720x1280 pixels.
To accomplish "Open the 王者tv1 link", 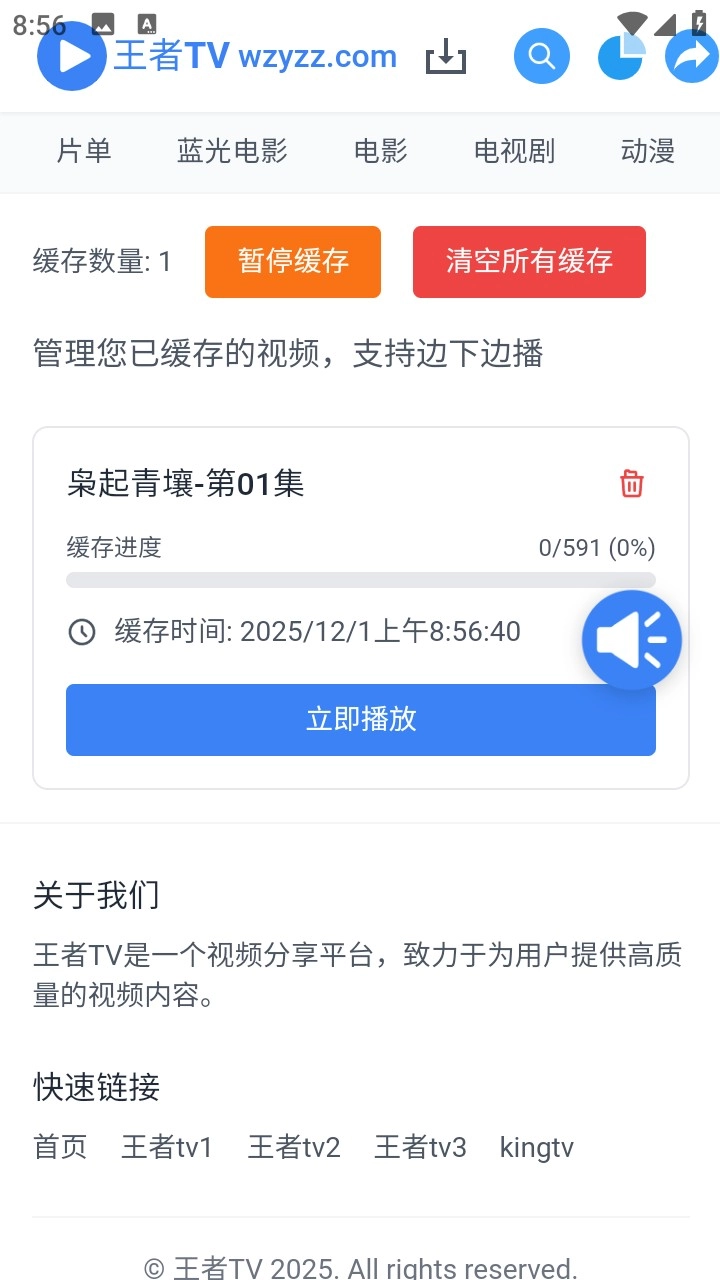I will click(x=167, y=1147).
